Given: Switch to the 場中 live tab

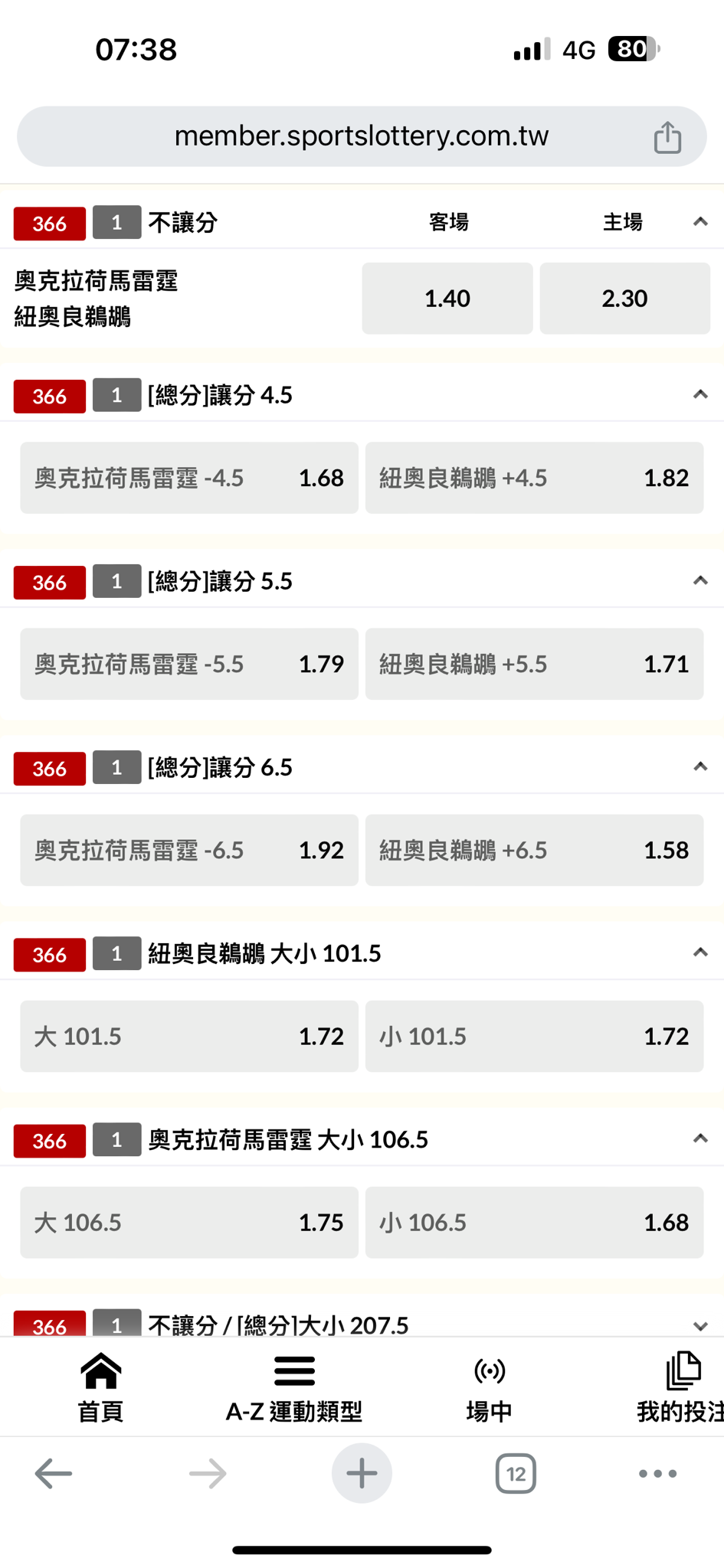Looking at the screenshot, I should click(489, 1387).
